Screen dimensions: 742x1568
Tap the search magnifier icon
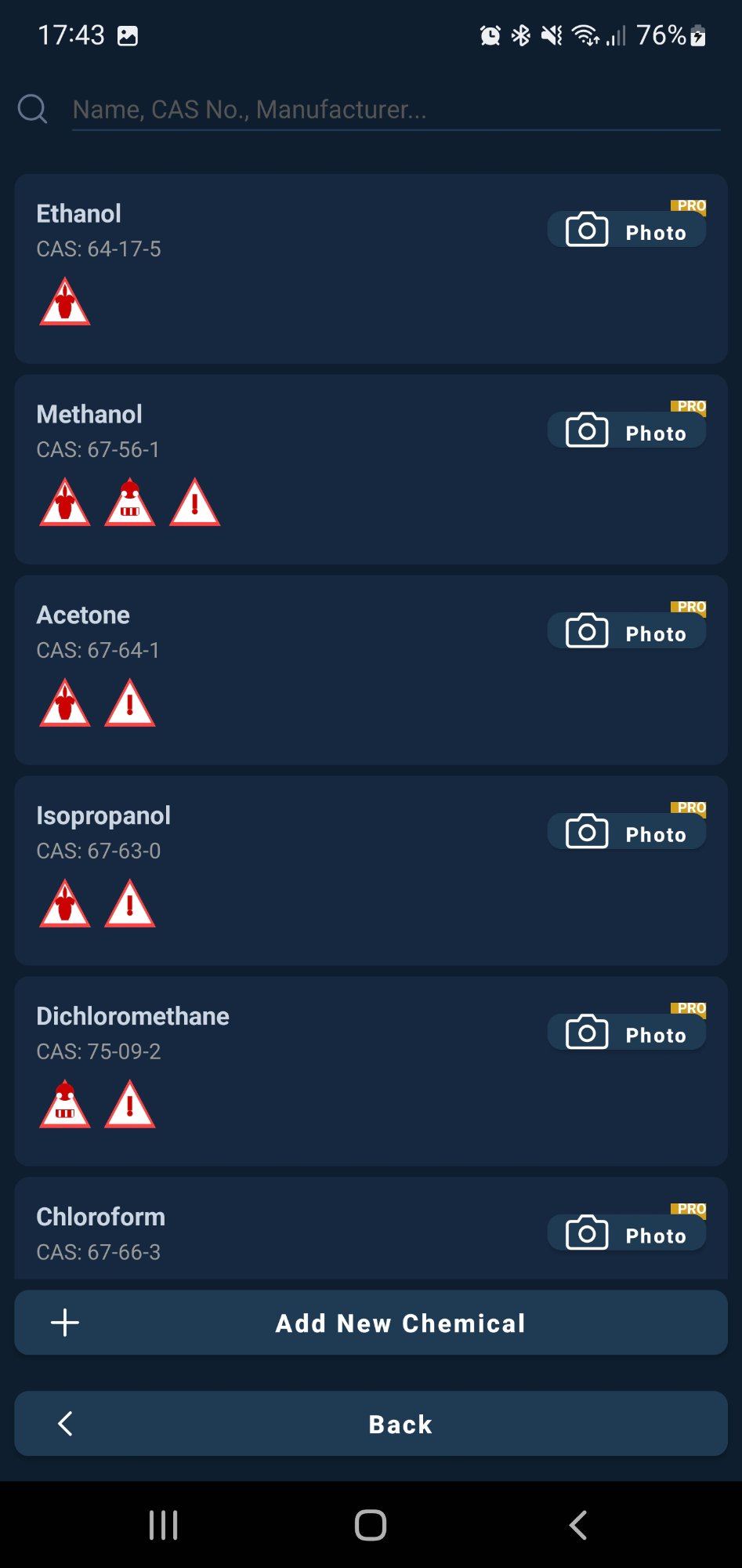click(x=32, y=109)
